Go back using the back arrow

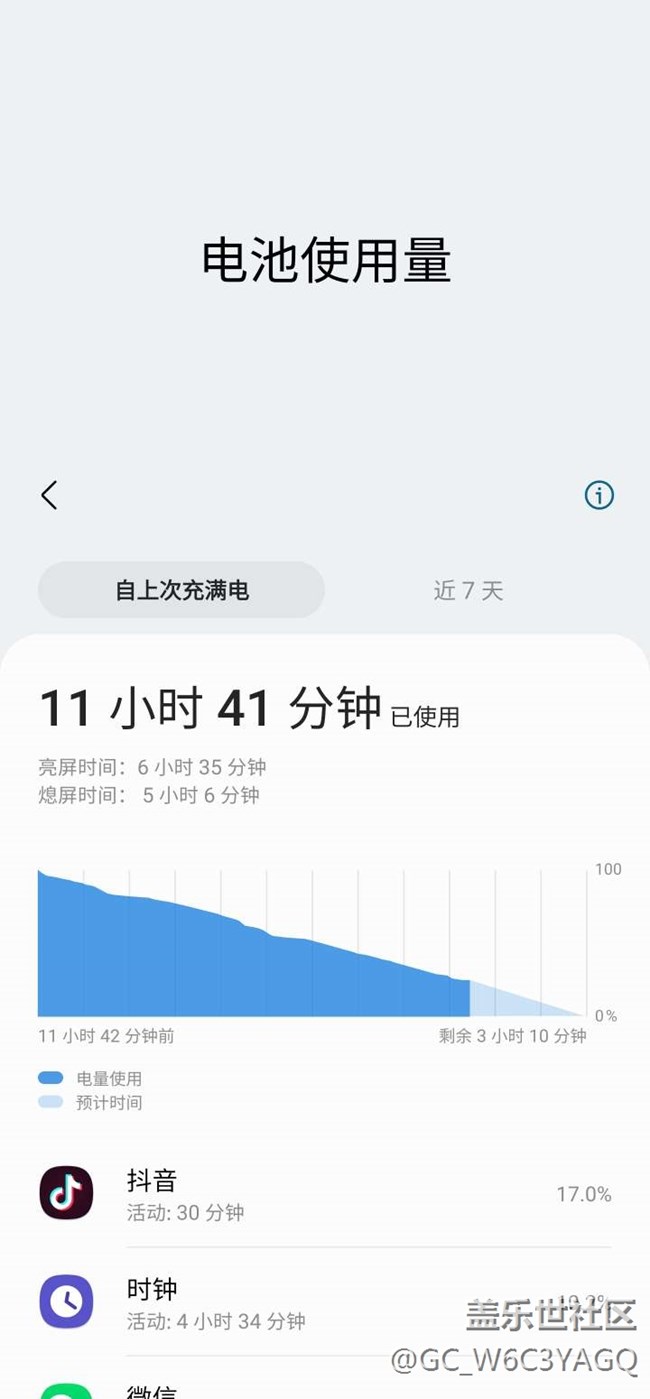tap(49, 495)
